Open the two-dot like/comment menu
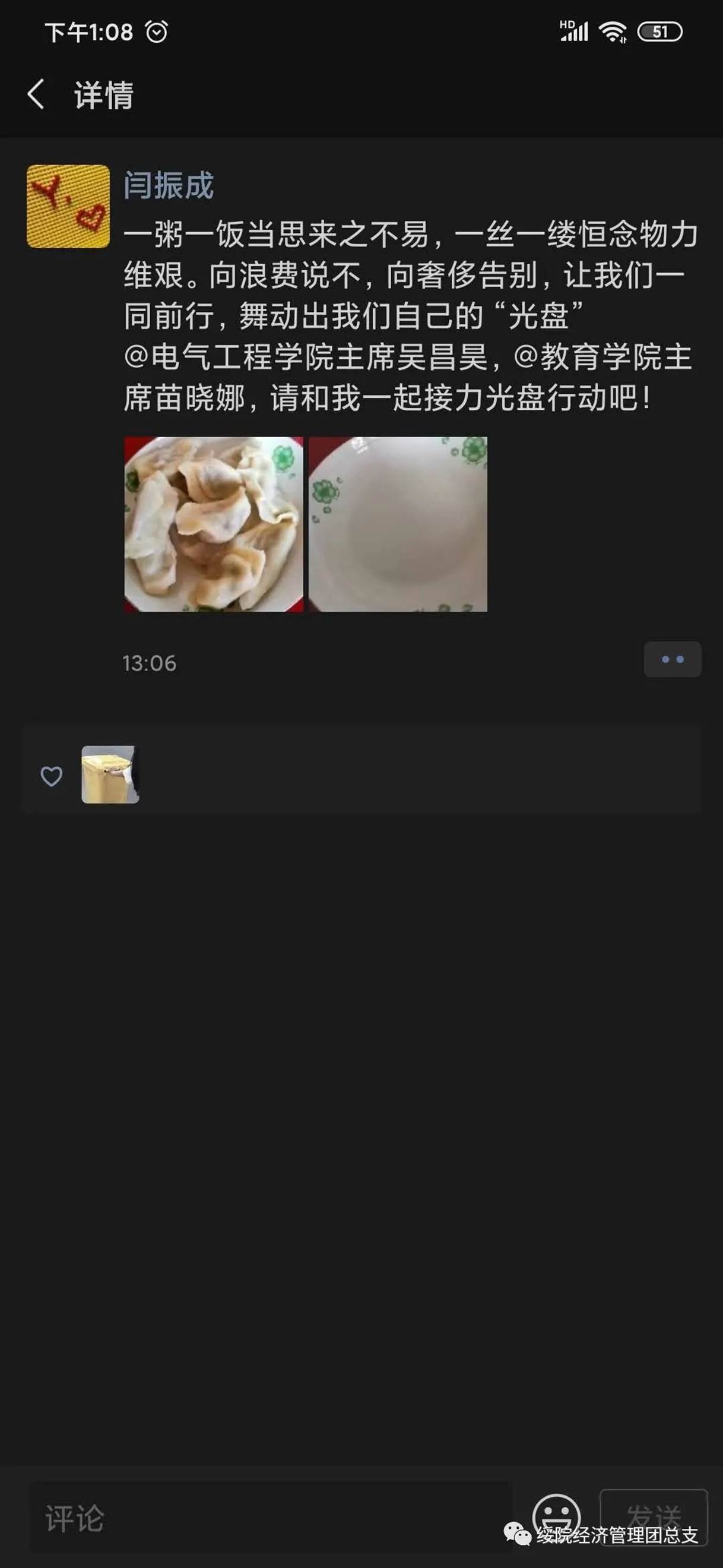 tap(672, 659)
